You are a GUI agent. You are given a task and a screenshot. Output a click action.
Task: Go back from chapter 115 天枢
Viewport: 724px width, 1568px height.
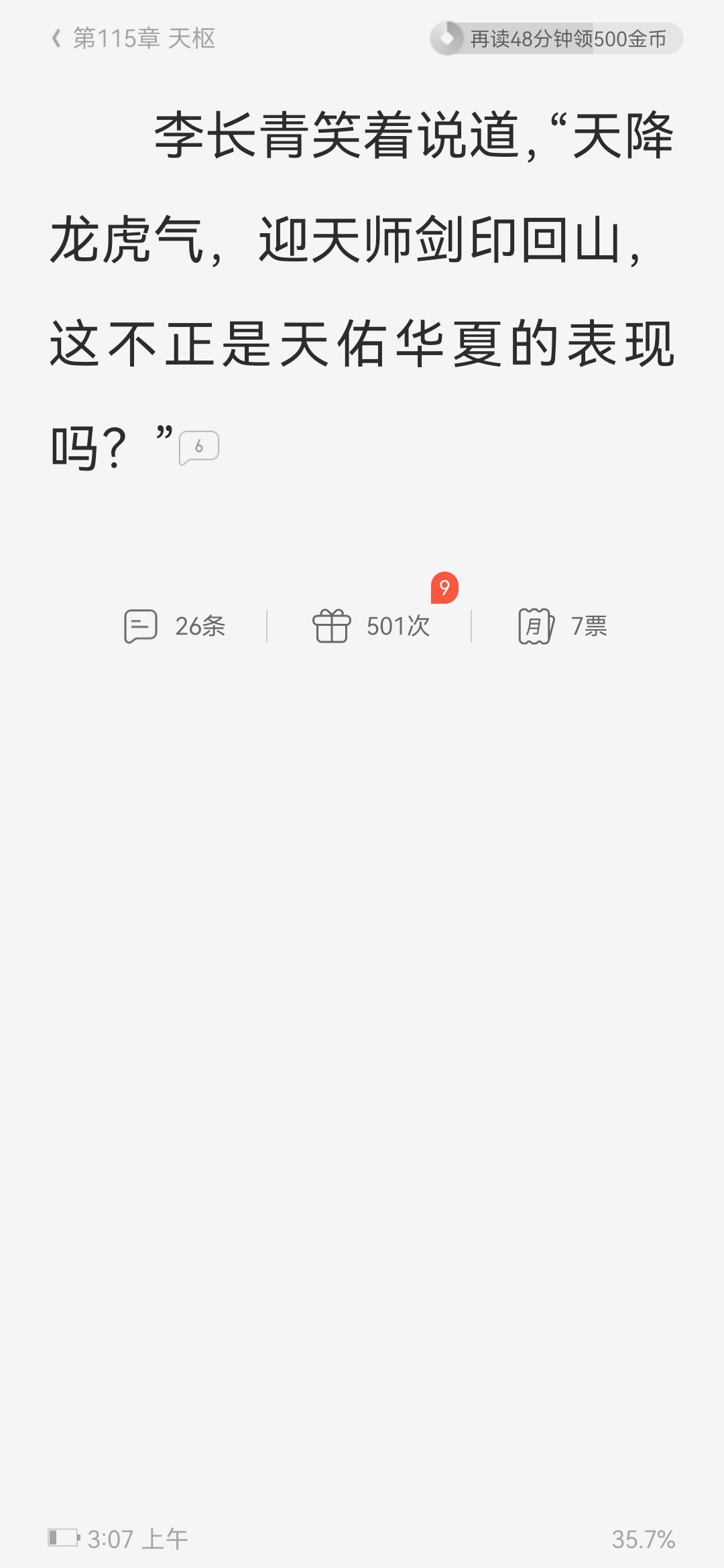[57, 39]
